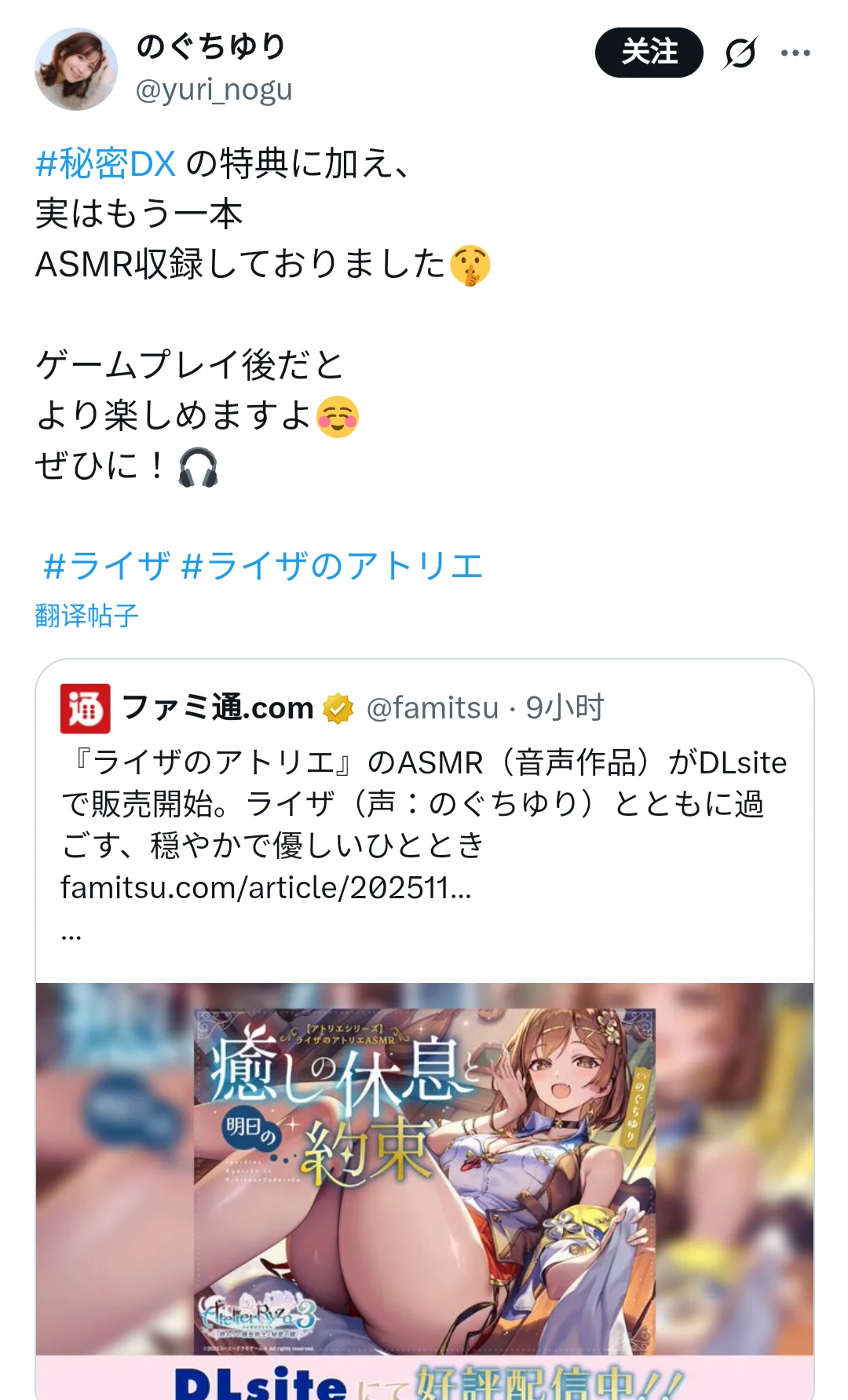Translate this post via 翻译帖子
This screenshot has width=848, height=1400.
tap(86, 616)
